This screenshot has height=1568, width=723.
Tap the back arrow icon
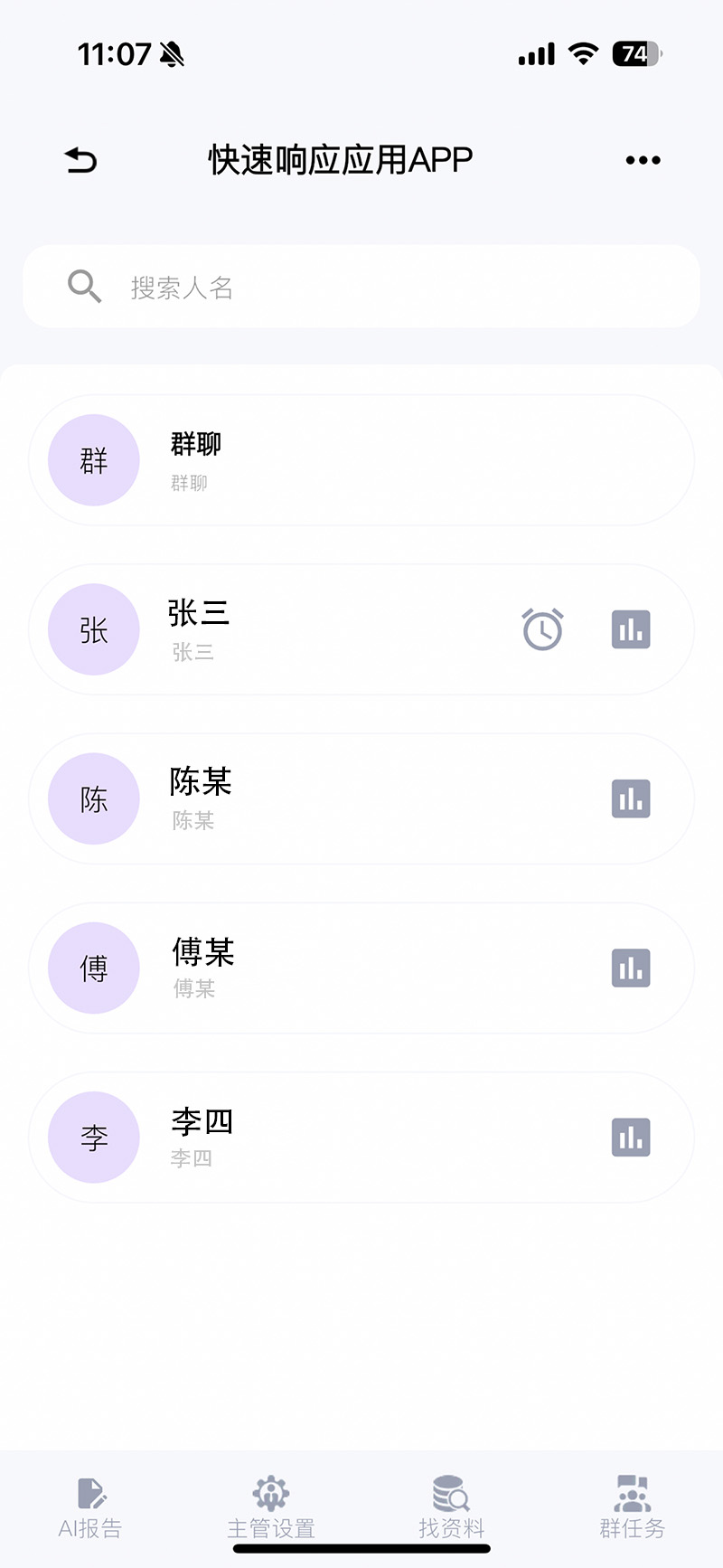[80, 160]
